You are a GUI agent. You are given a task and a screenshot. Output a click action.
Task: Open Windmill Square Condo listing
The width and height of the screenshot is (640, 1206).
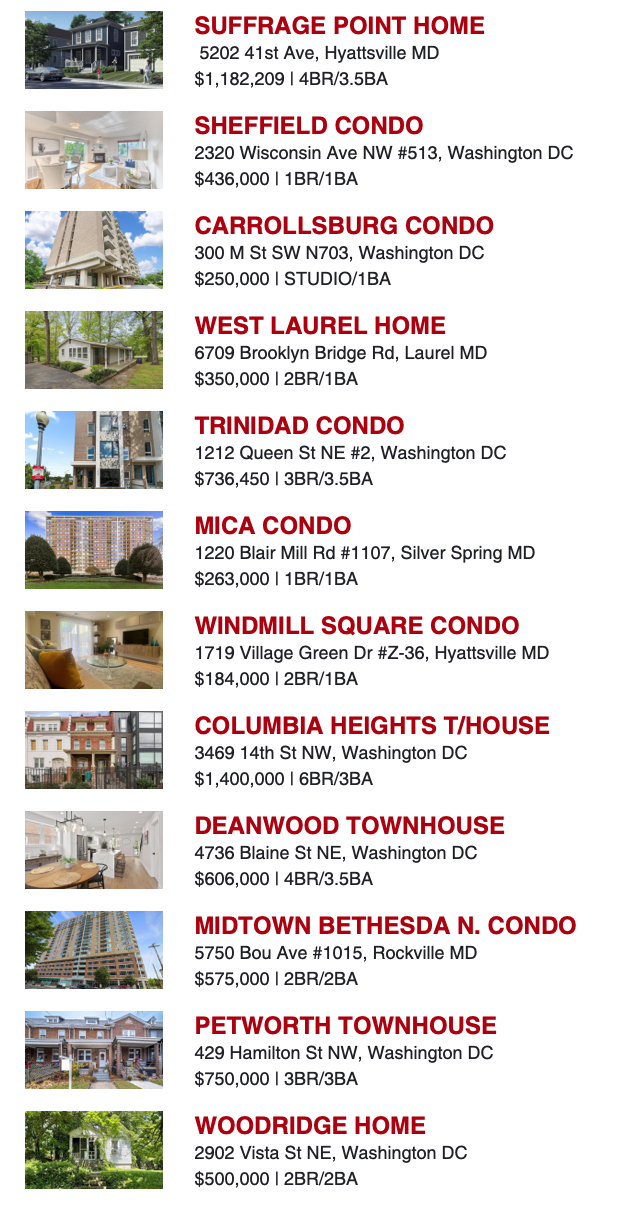click(357, 626)
